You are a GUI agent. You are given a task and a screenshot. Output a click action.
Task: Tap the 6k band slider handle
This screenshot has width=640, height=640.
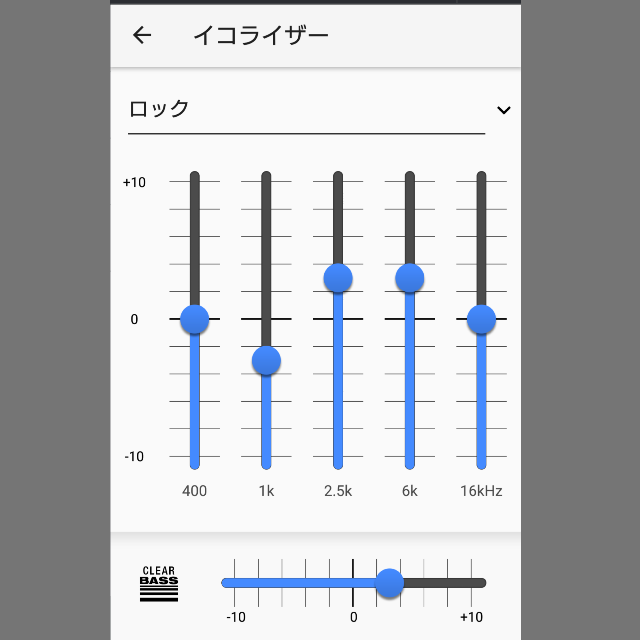[409, 278]
